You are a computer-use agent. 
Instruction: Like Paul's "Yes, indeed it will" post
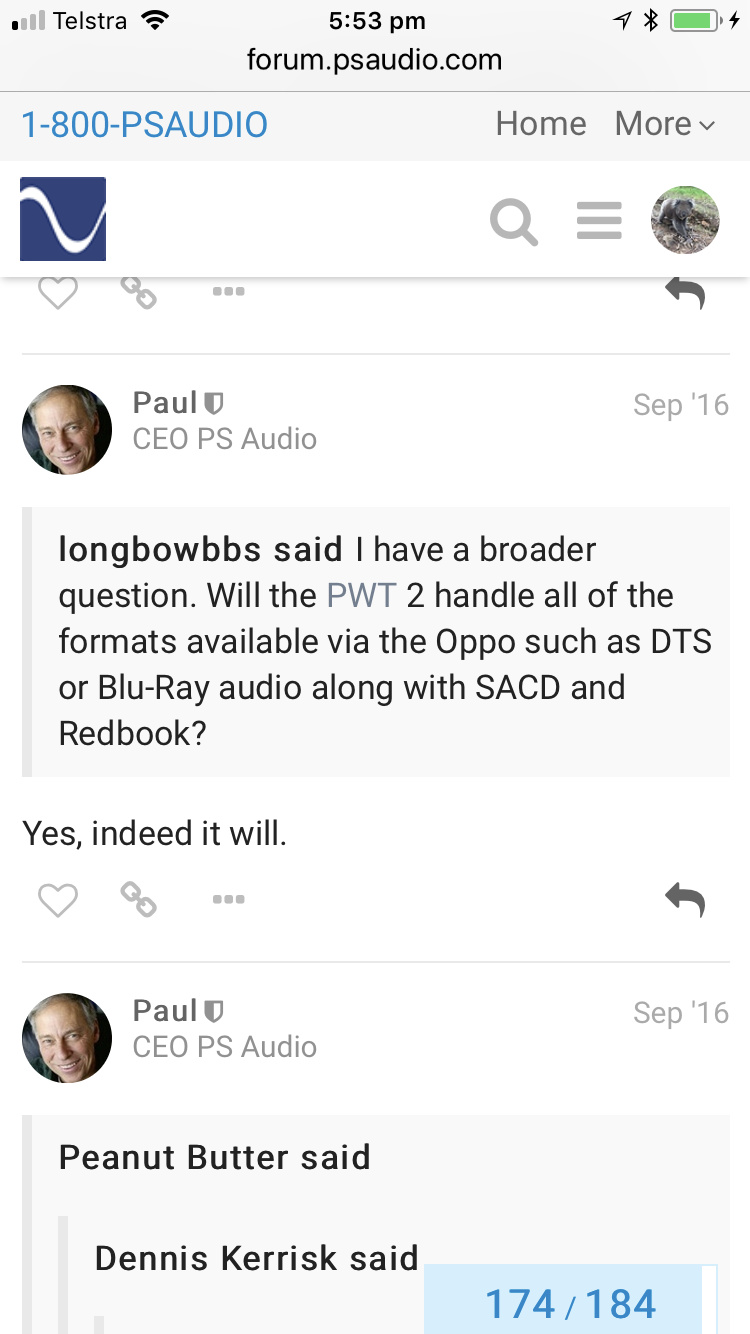coord(58,900)
